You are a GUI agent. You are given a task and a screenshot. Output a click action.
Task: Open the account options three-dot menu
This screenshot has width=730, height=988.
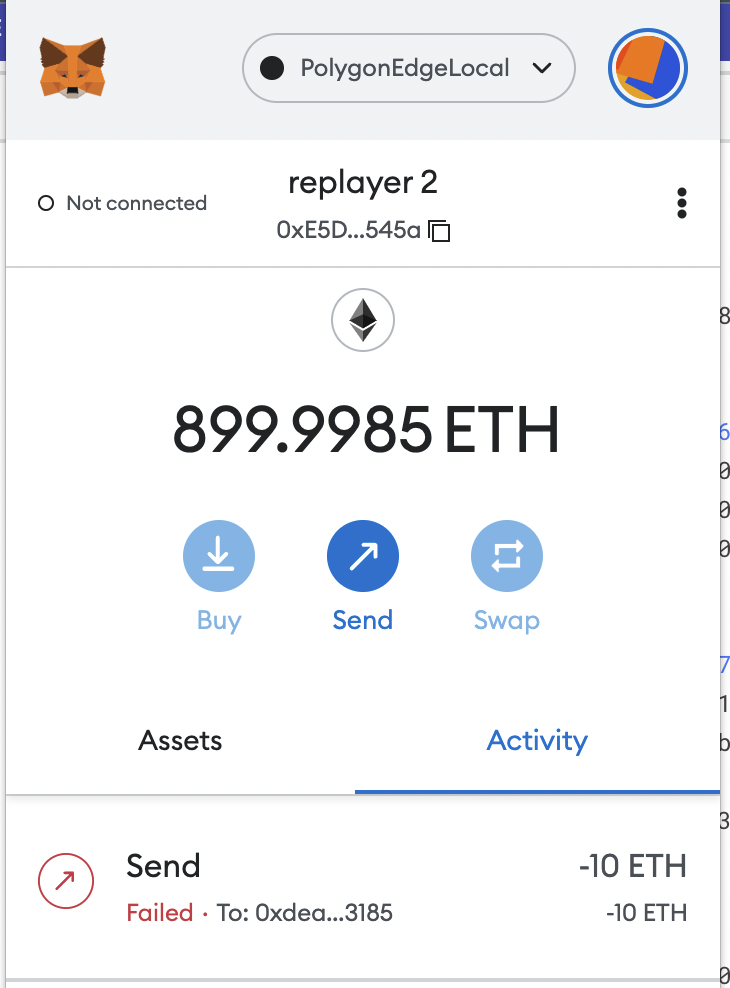(x=682, y=203)
